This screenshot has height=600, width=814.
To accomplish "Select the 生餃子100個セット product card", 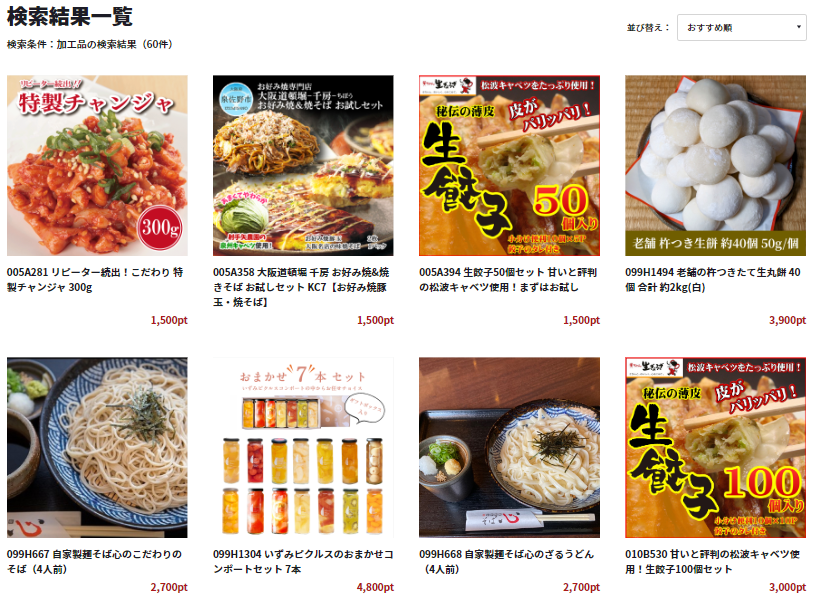I will [x=715, y=448].
